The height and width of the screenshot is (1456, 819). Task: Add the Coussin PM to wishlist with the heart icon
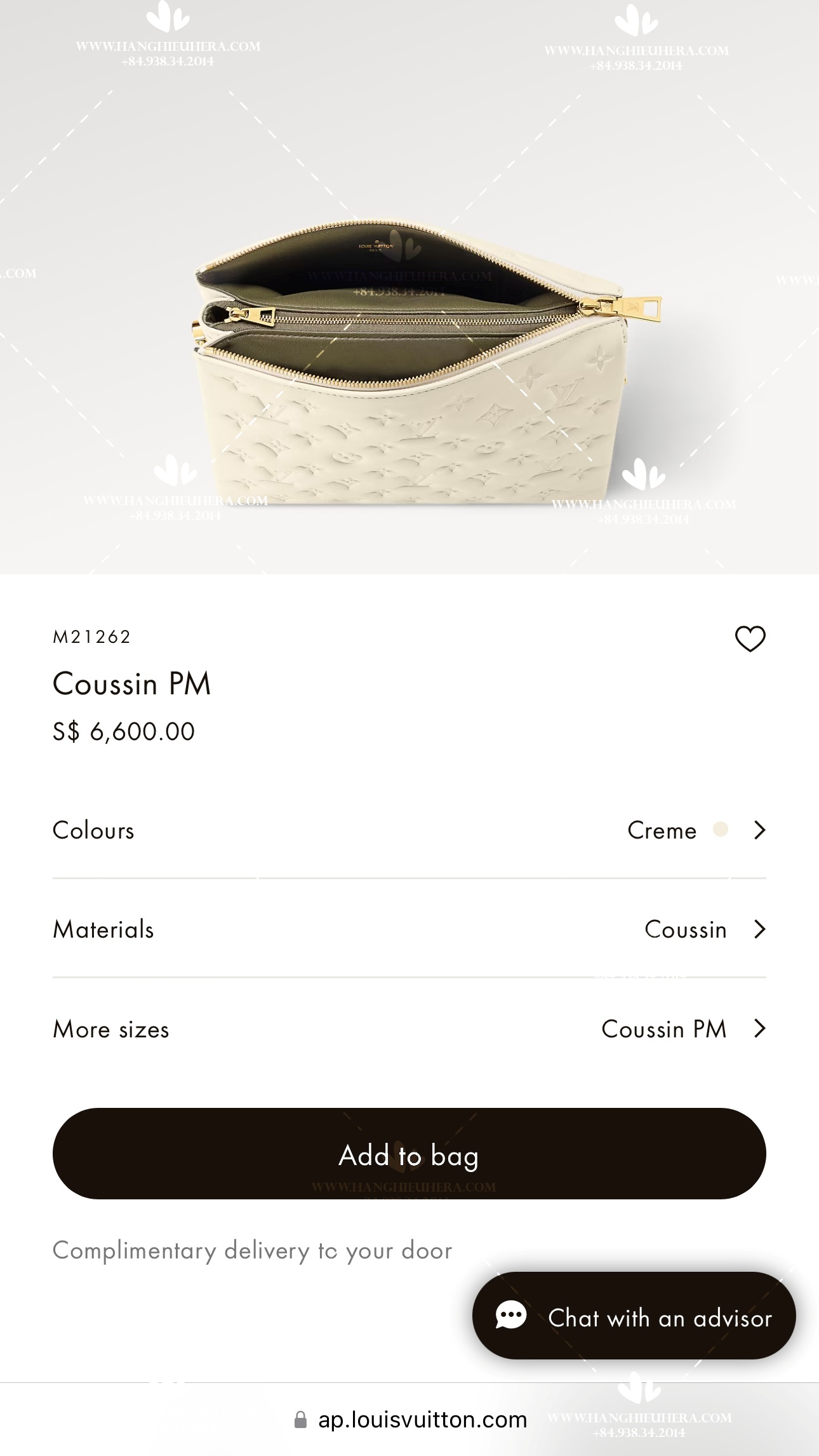(750, 638)
